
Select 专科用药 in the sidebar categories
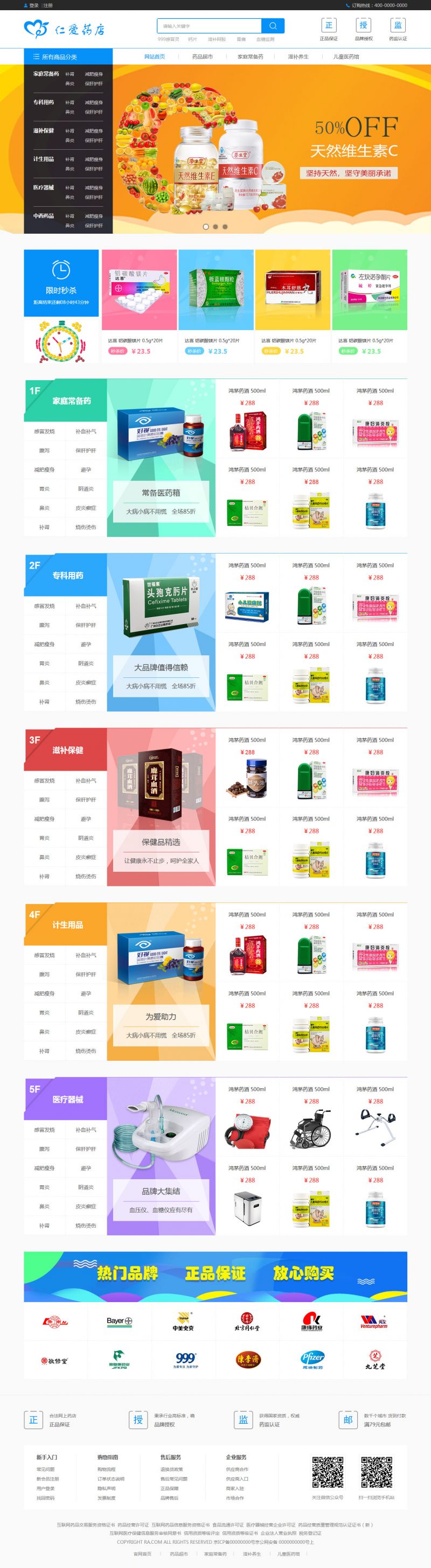coord(44,102)
